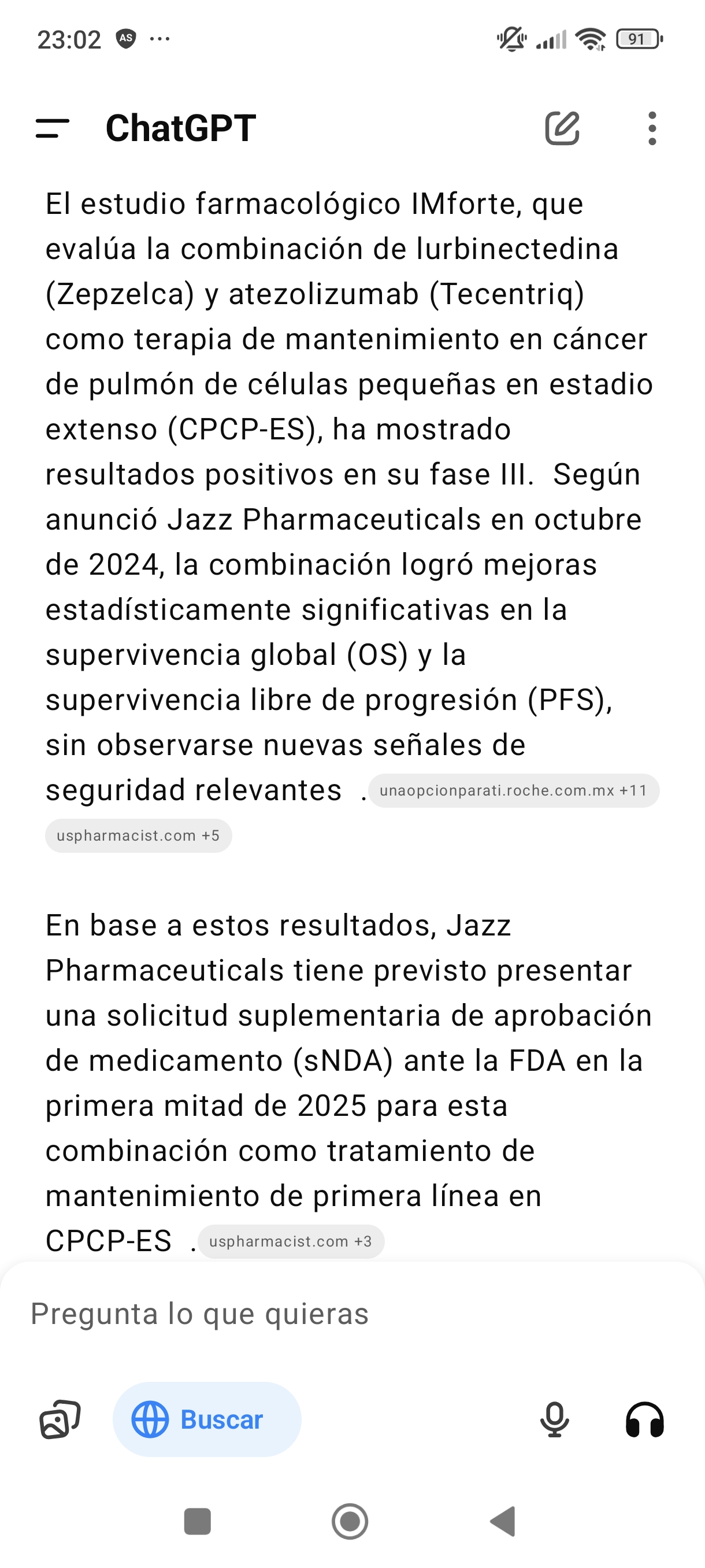Go to the home screen
The image size is (705, 1568).
350,1521
